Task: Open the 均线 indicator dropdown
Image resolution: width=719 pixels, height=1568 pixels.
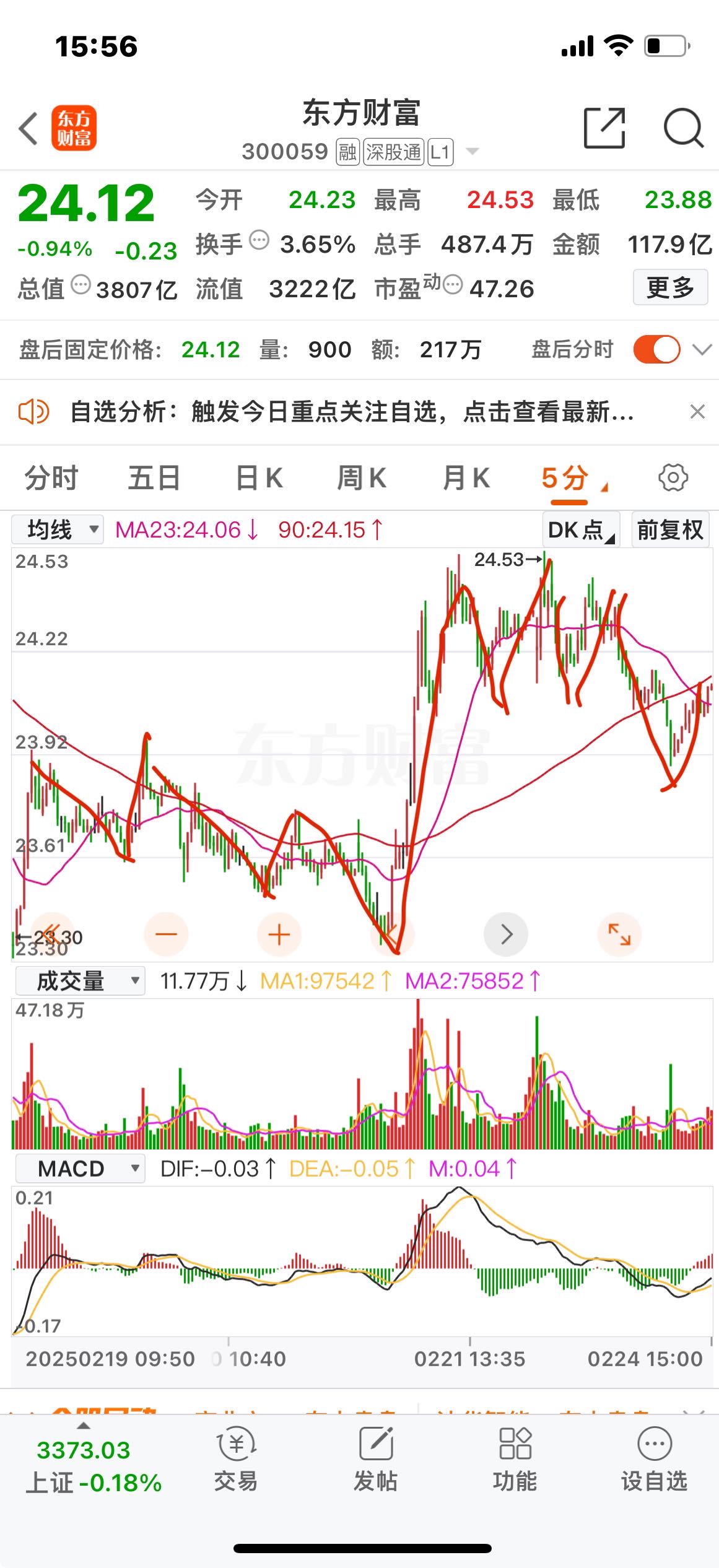Action: pos(58,529)
